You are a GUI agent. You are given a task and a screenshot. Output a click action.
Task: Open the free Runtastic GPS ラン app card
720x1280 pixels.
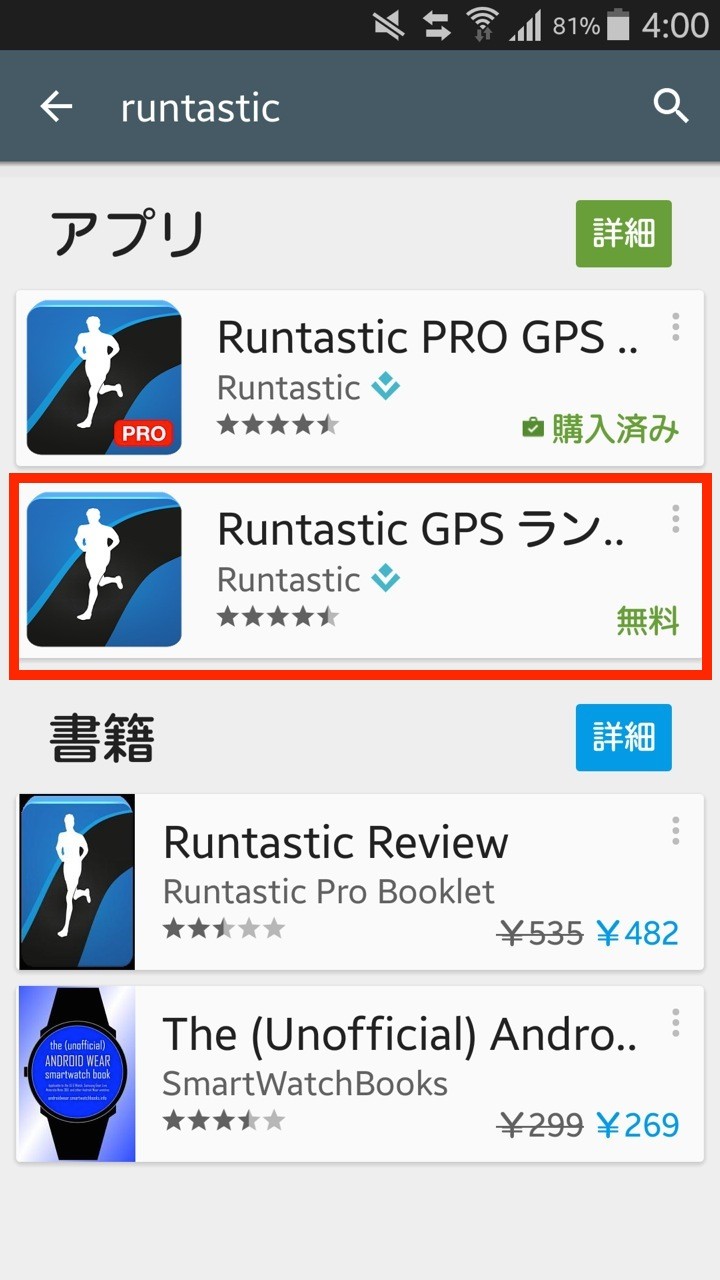360,570
